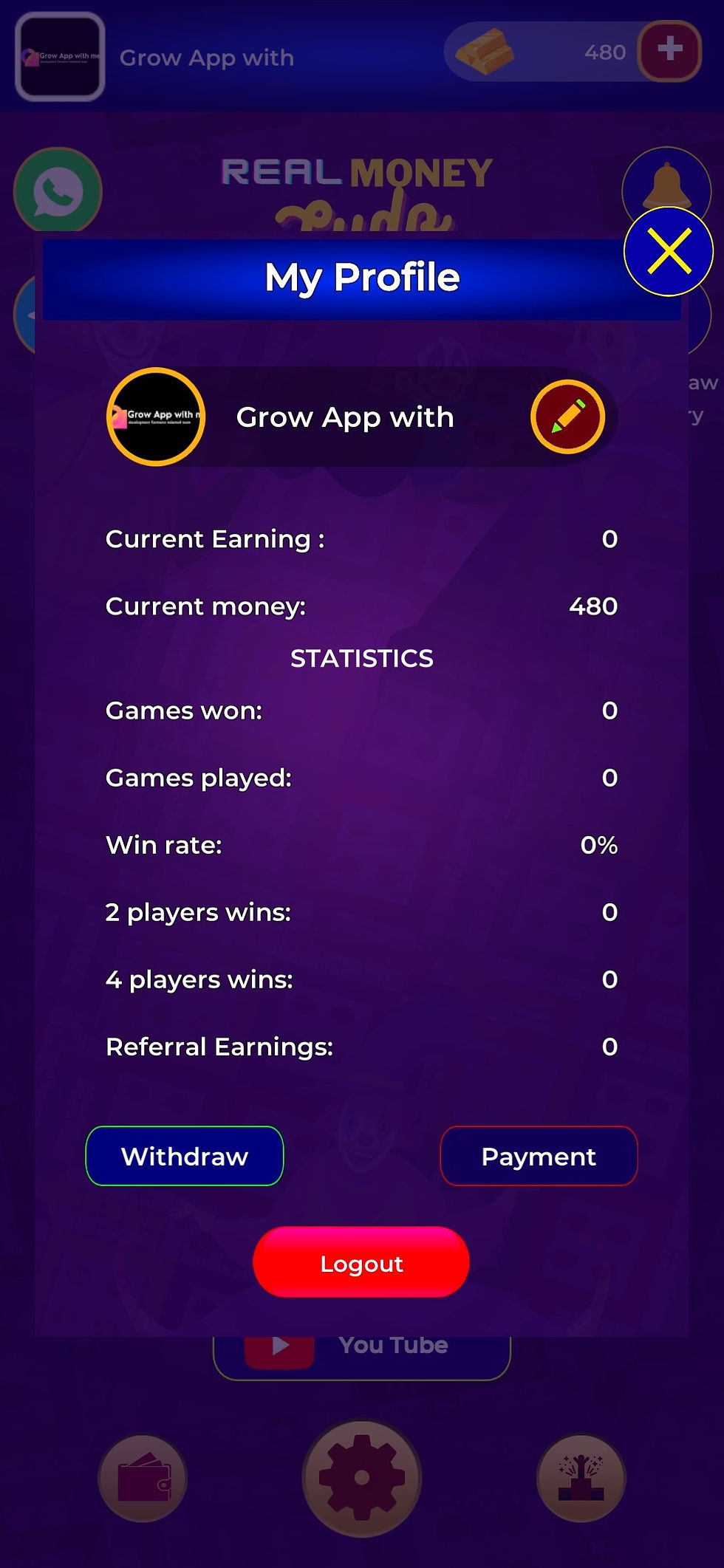Select the Grow App with username text
This screenshot has width=724, height=1568.
coord(344,416)
